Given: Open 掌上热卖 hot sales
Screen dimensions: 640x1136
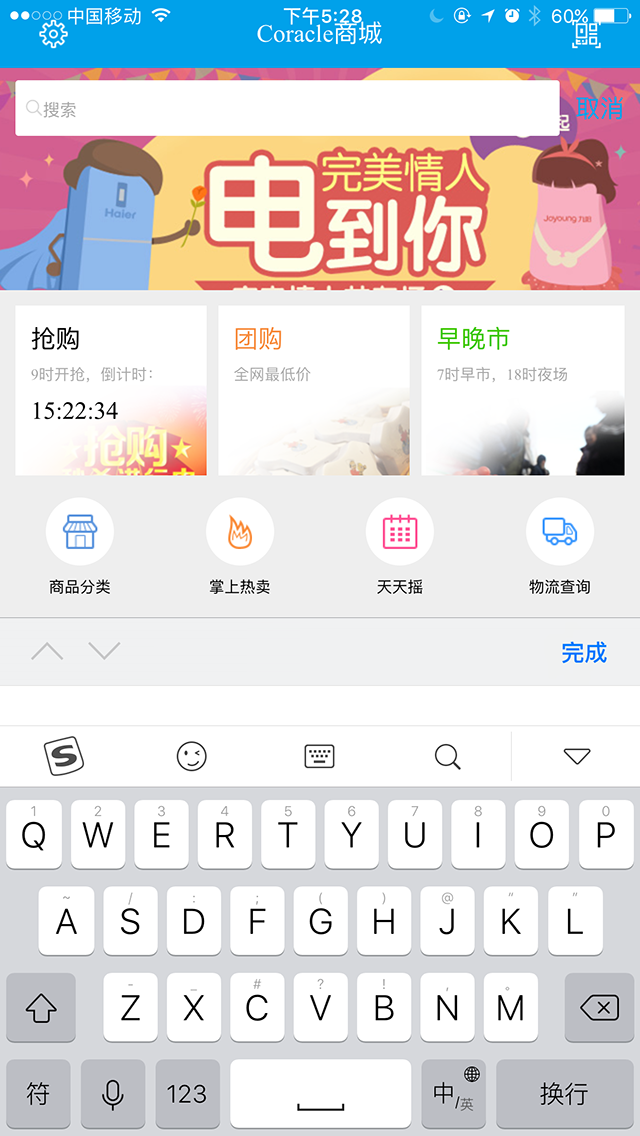Looking at the screenshot, I should [x=240, y=547].
